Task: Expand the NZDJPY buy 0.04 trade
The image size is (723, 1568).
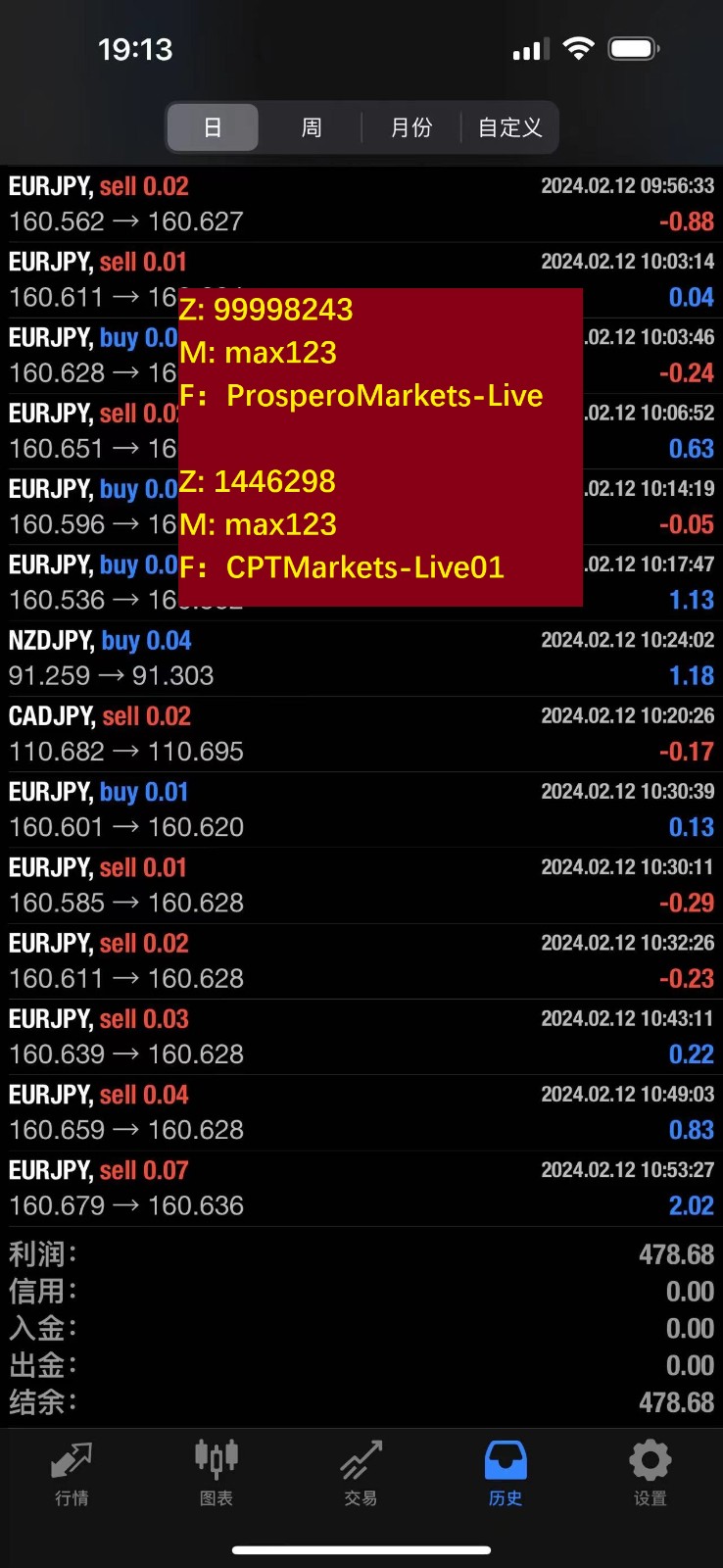Action: coord(361,659)
